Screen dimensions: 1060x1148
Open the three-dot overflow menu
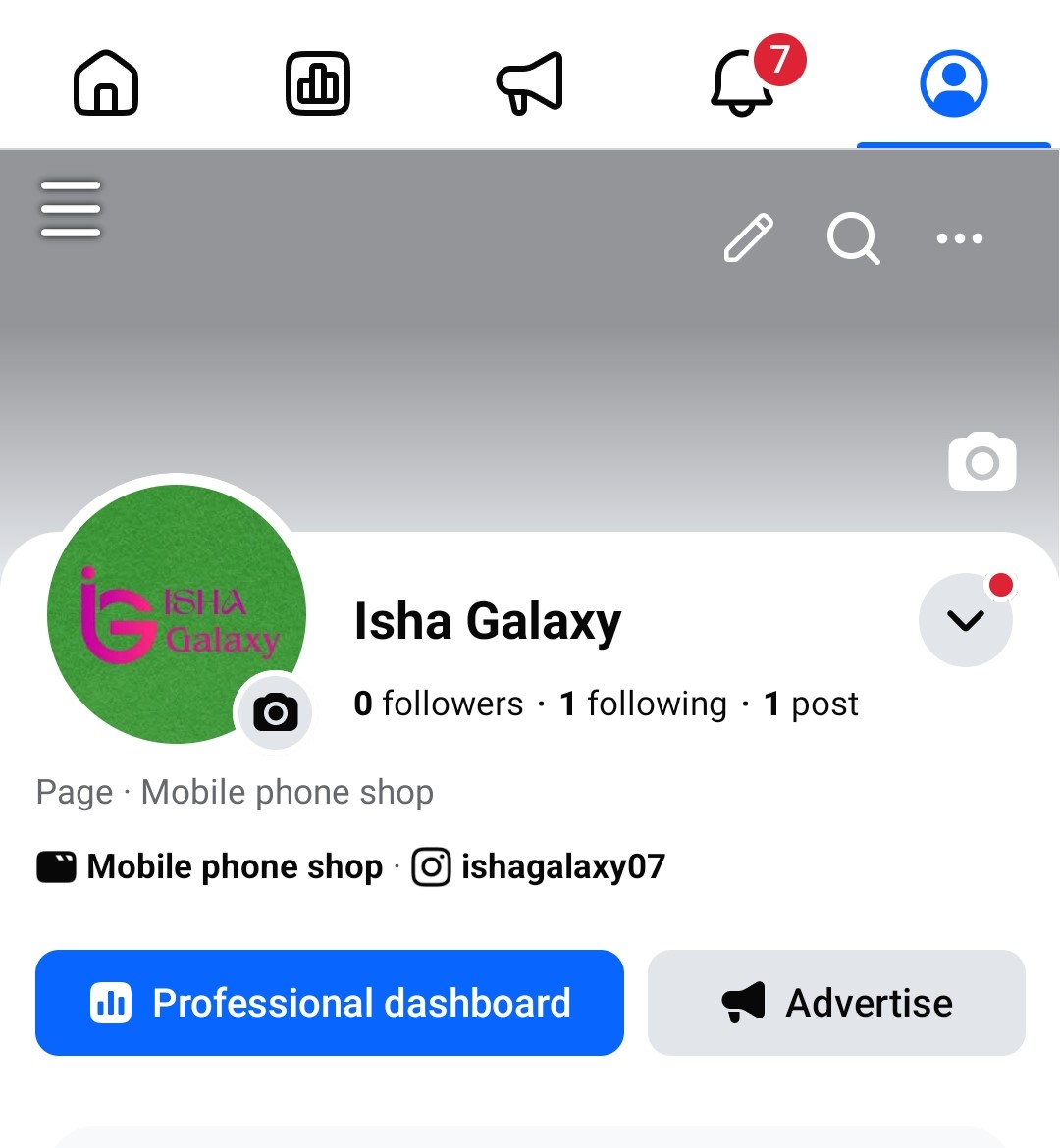pos(959,238)
